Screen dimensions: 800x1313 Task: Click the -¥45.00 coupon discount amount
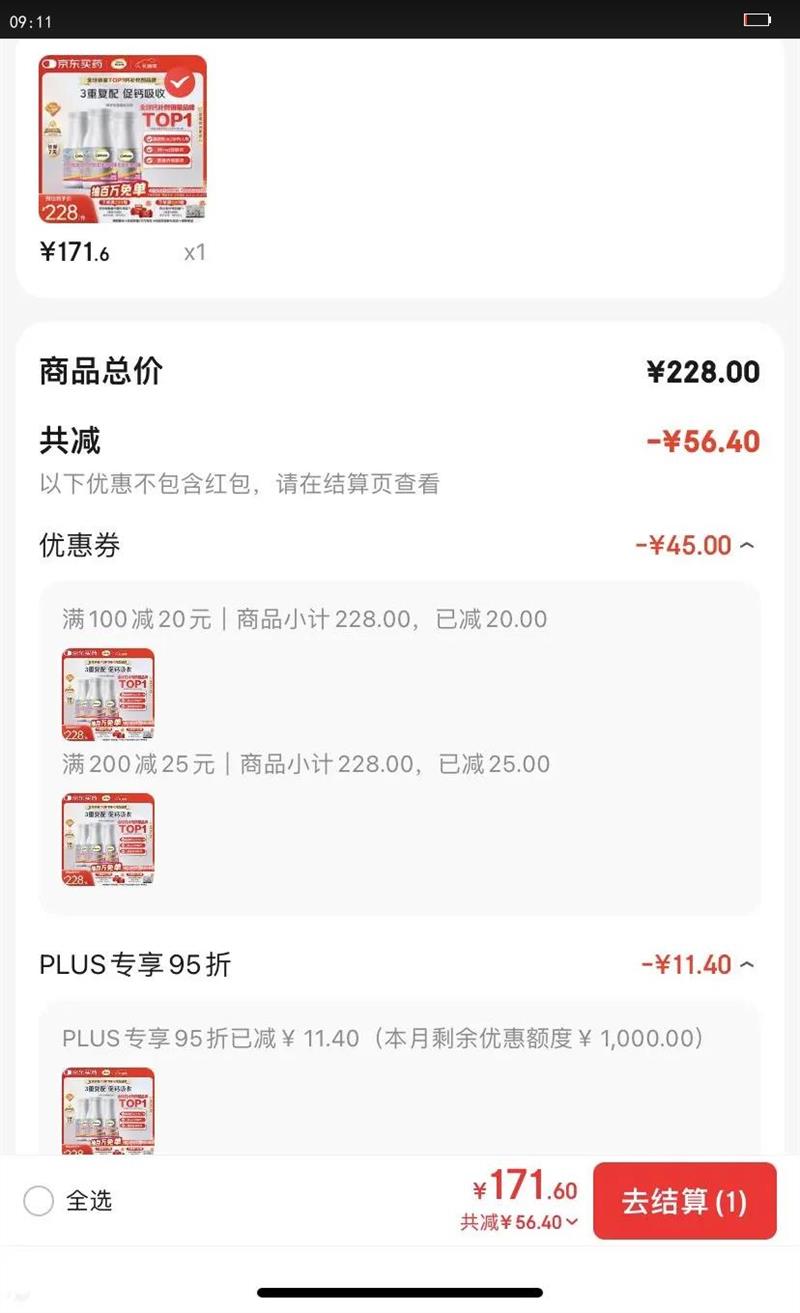pos(685,544)
